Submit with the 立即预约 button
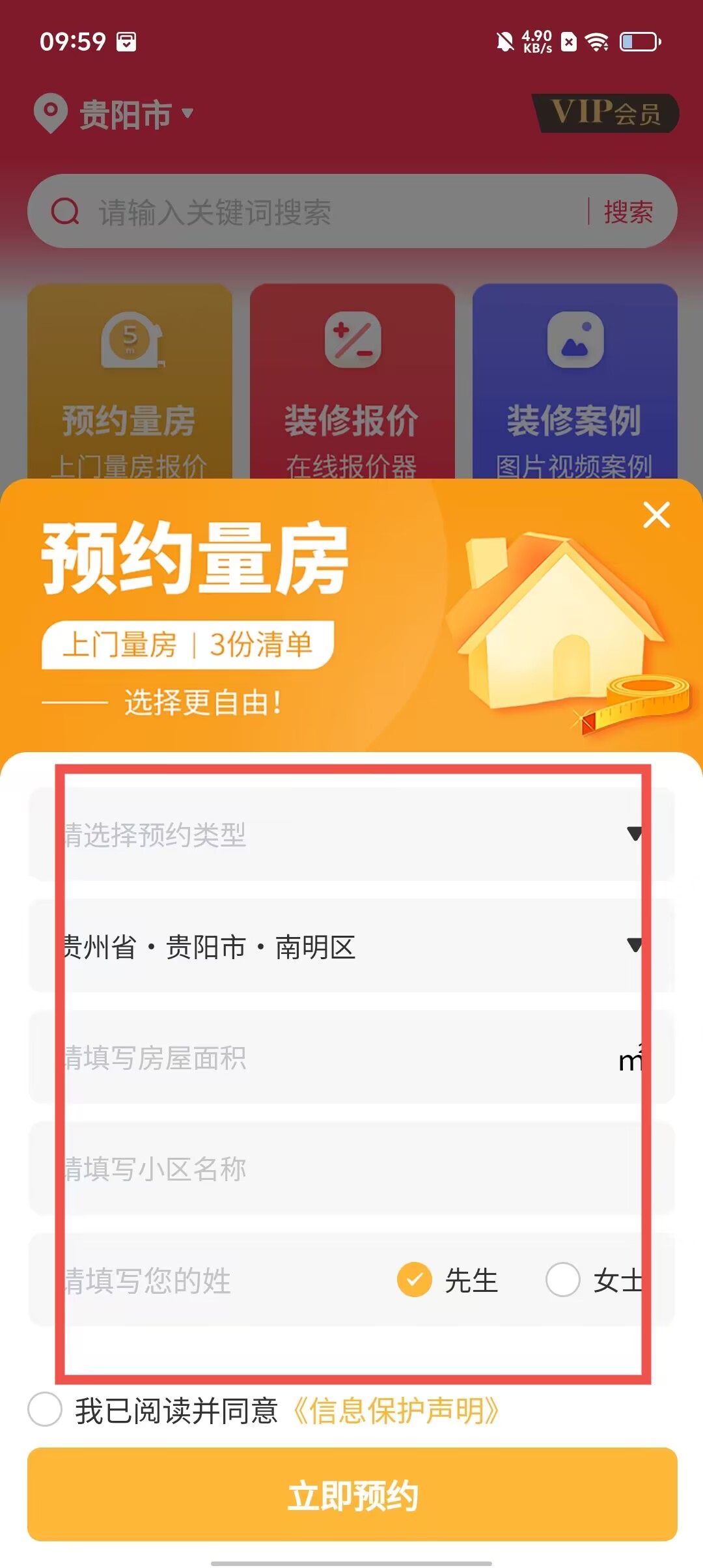703x1568 pixels. pyautogui.click(x=351, y=1494)
